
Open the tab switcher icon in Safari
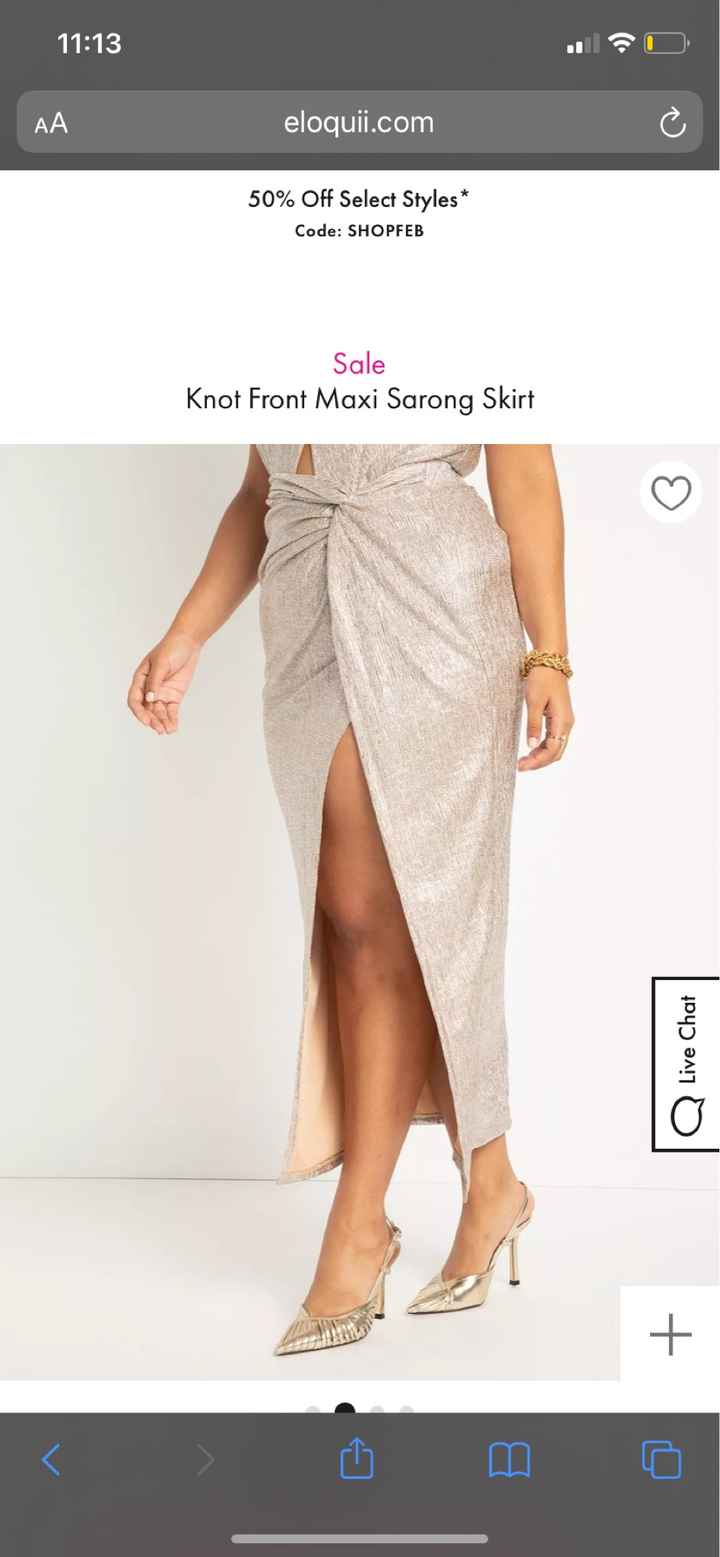(x=660, y=1459)
